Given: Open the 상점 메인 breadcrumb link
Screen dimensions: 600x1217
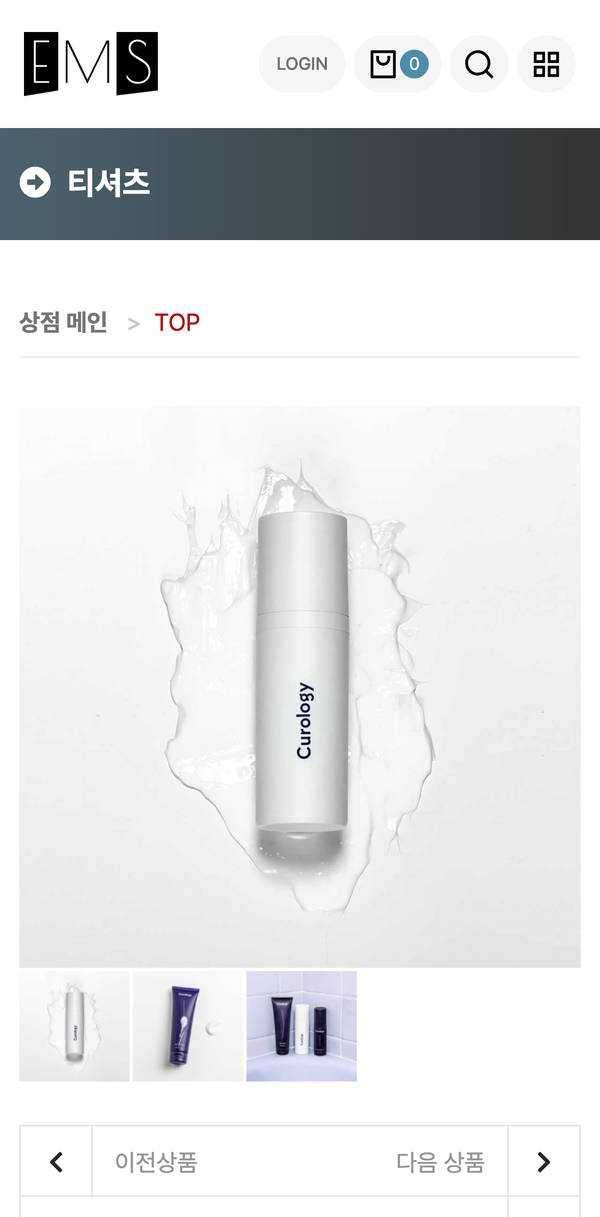Looking at the screenshot, I should point(63,322).
